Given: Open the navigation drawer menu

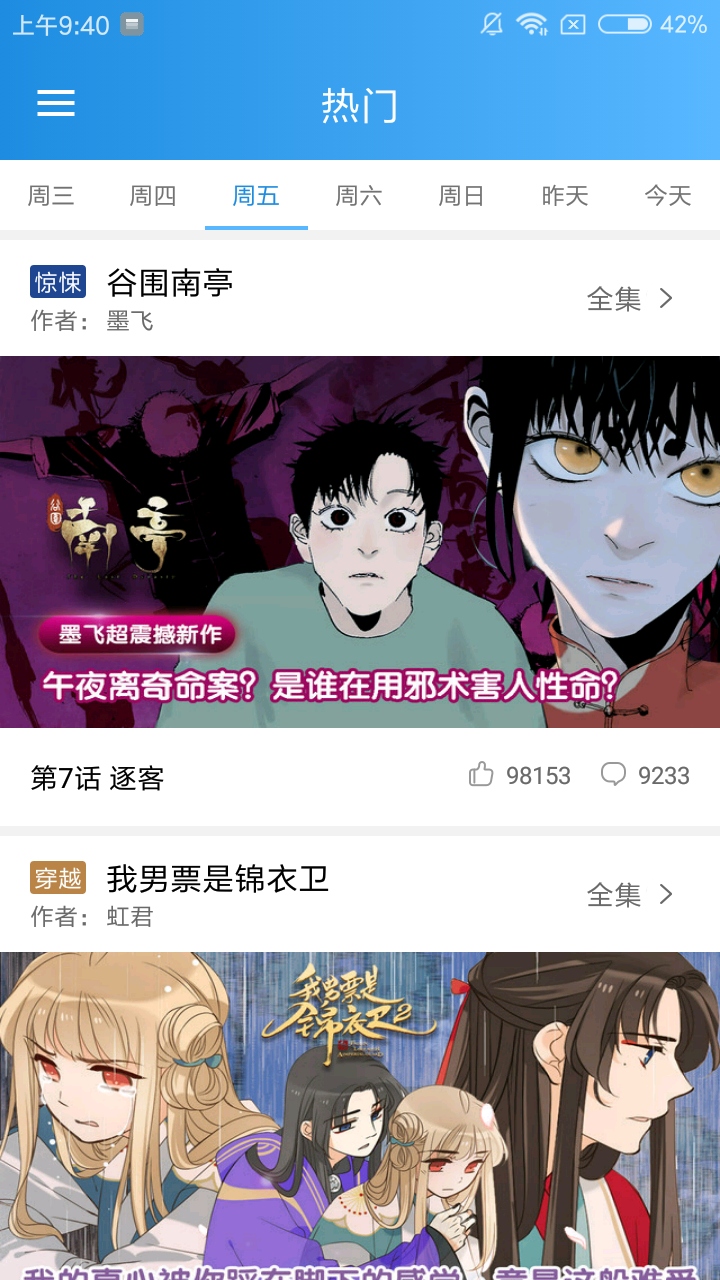Looking at the screenshot, I should click(x=55, y=103).
